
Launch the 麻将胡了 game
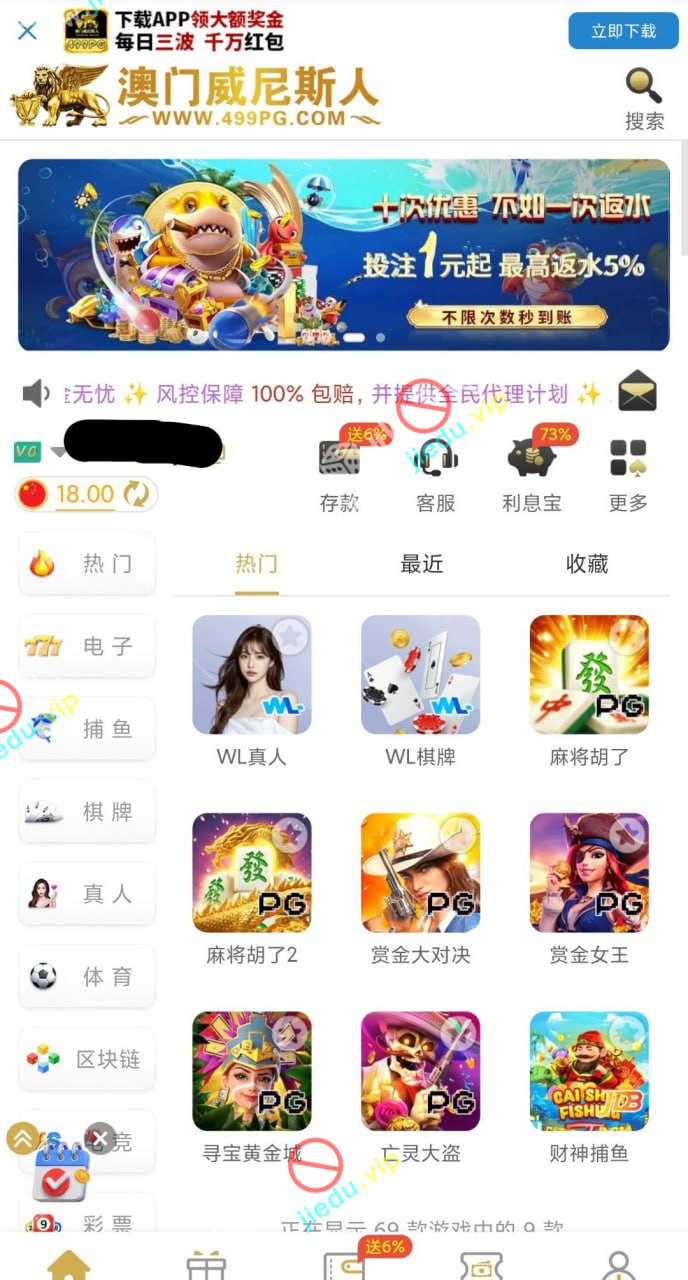[x=589, y=677]
